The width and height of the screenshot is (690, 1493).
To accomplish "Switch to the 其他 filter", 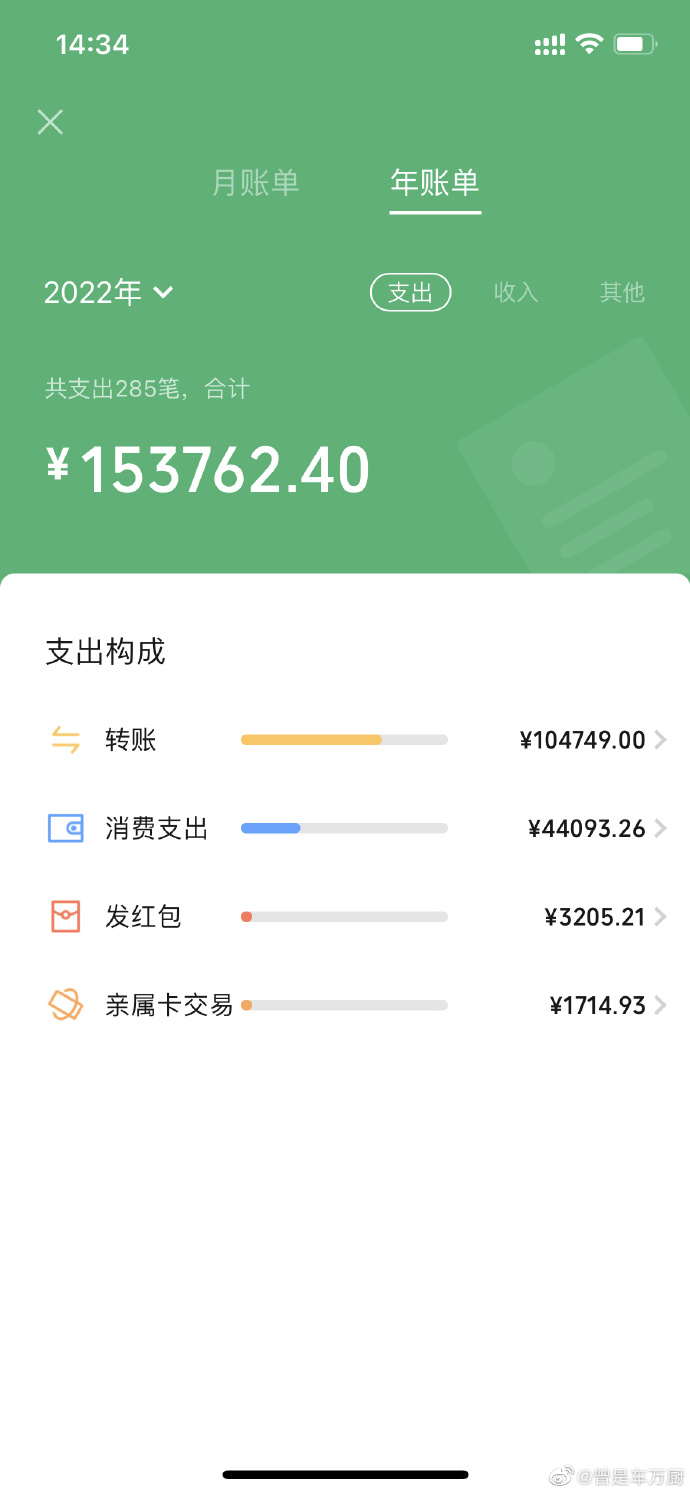I will (x=622, y=293).
